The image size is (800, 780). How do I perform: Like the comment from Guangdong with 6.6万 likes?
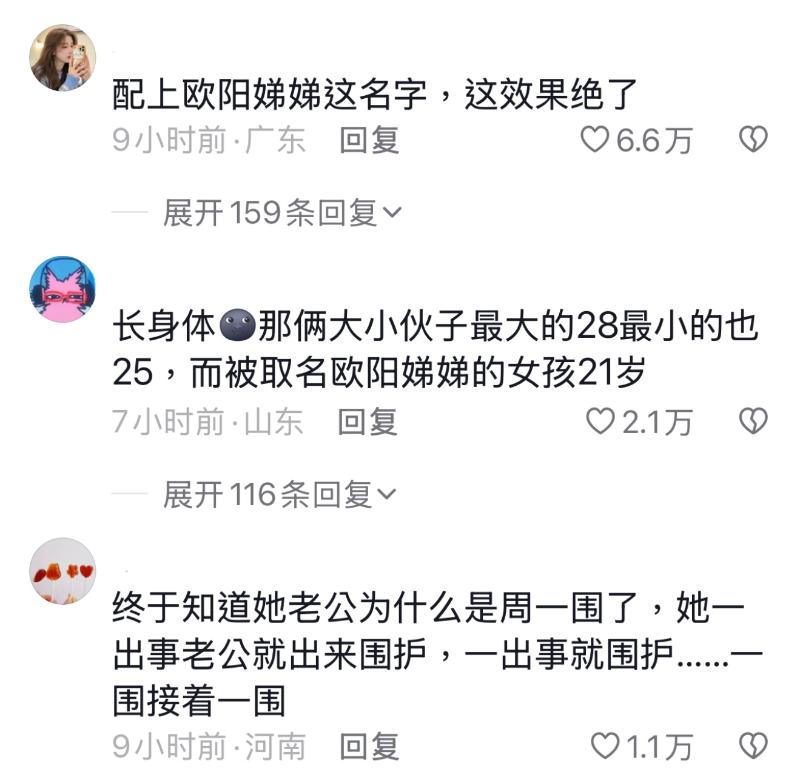(x=596, y=141)
